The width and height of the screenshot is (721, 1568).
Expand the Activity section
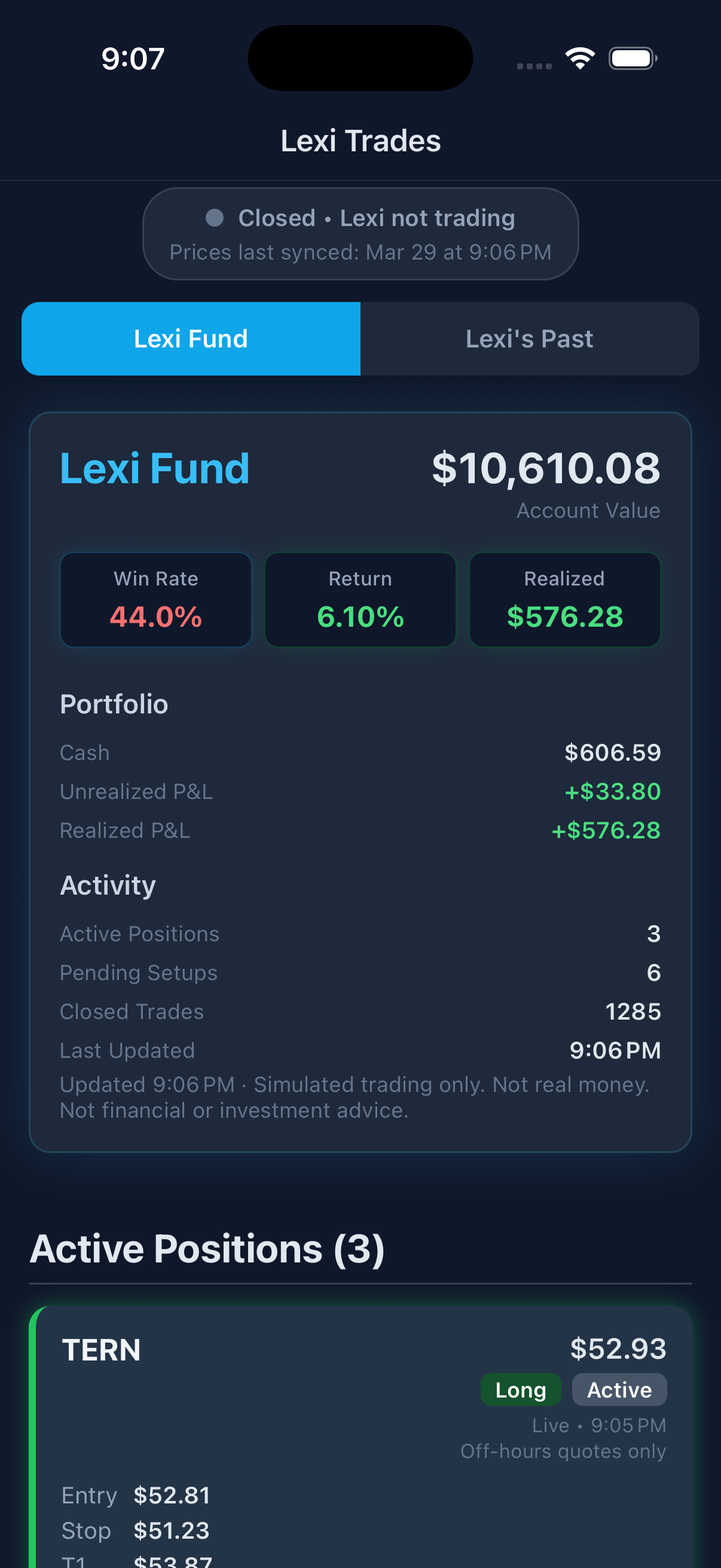(108, 886)
